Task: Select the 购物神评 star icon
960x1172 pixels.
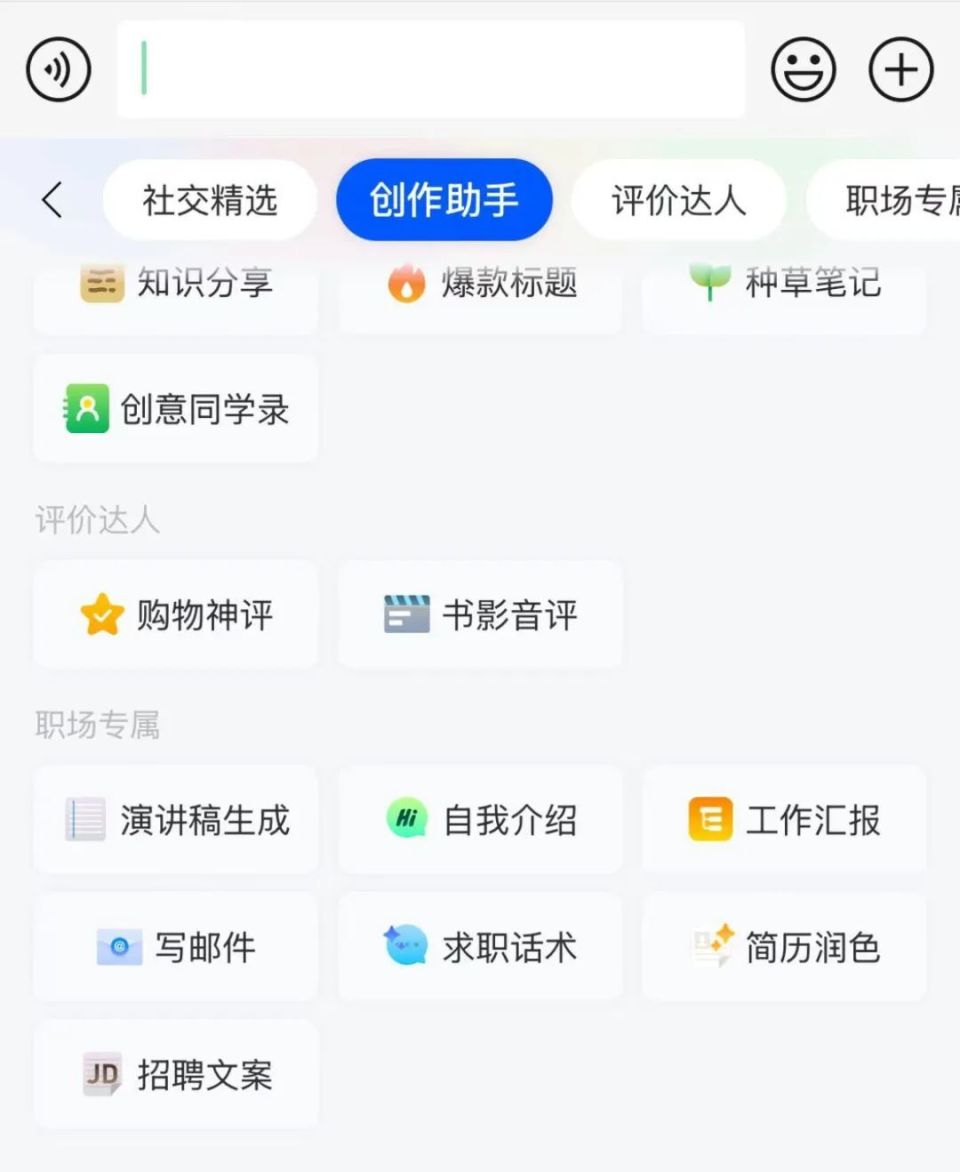Action: click(101, 614)
